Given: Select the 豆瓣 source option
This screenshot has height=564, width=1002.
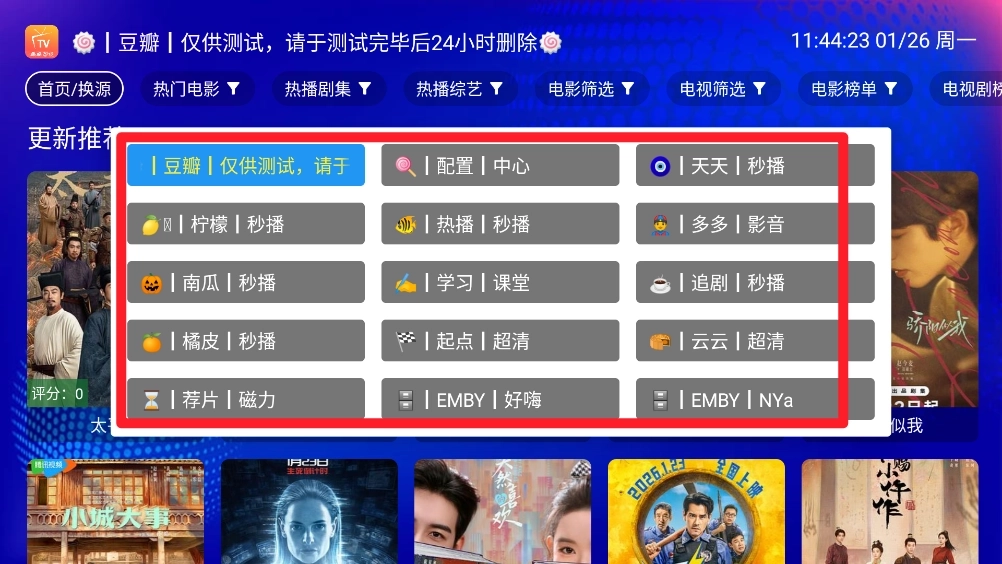Looking at the screenshot, I should pos(246,165).
